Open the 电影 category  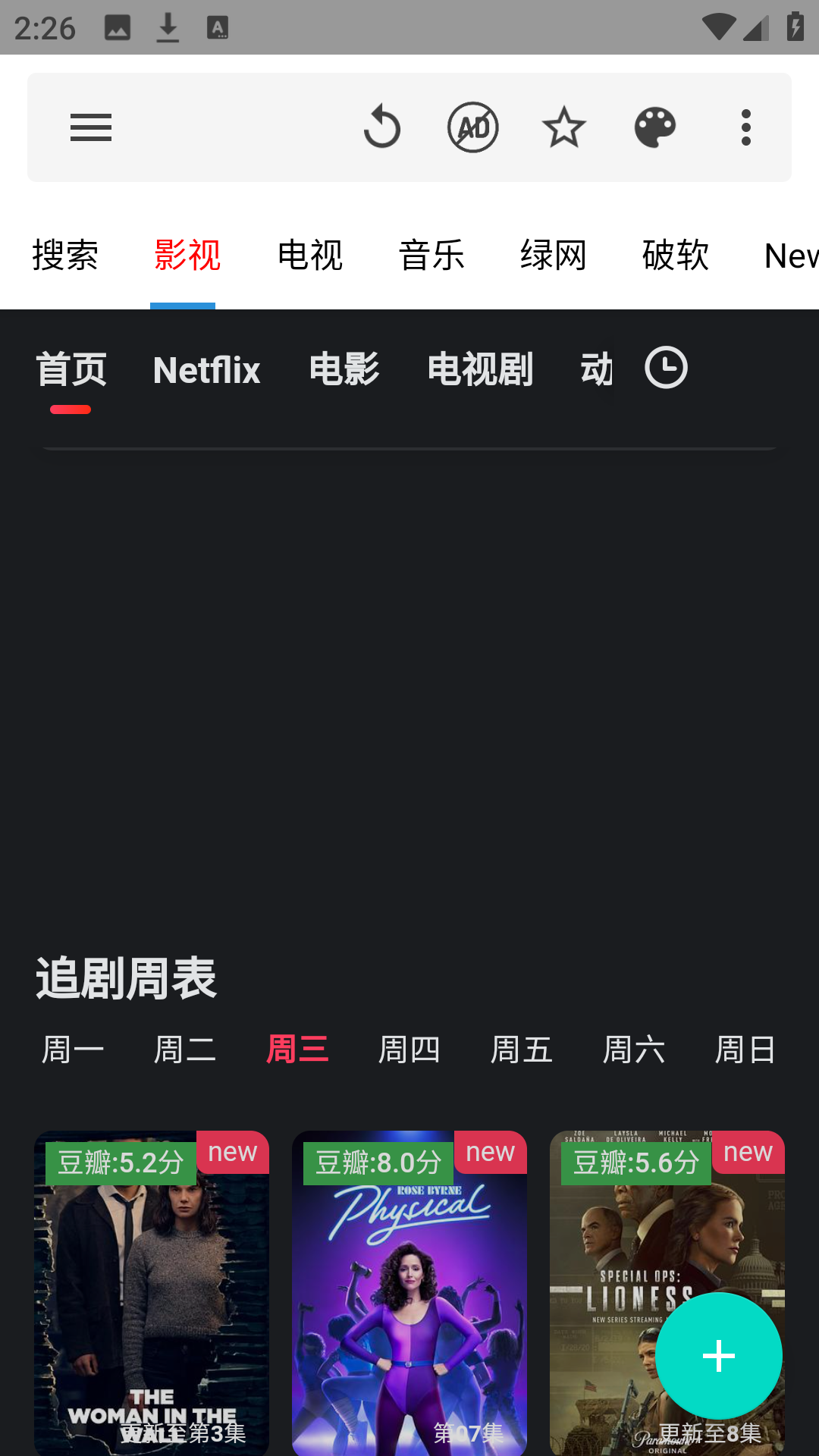344,370
